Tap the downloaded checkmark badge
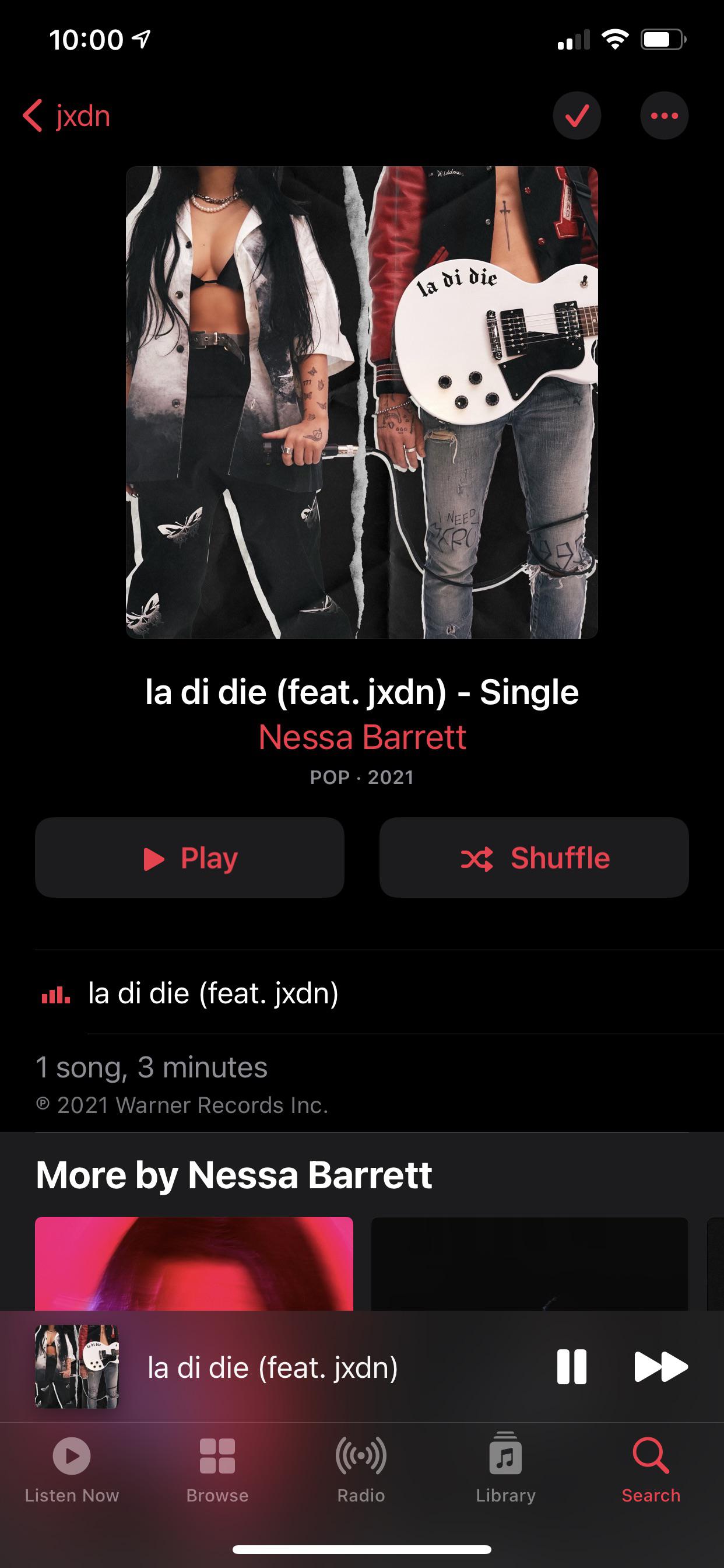This screenshot has width=724, height=1568. click(x=577, y=116)
